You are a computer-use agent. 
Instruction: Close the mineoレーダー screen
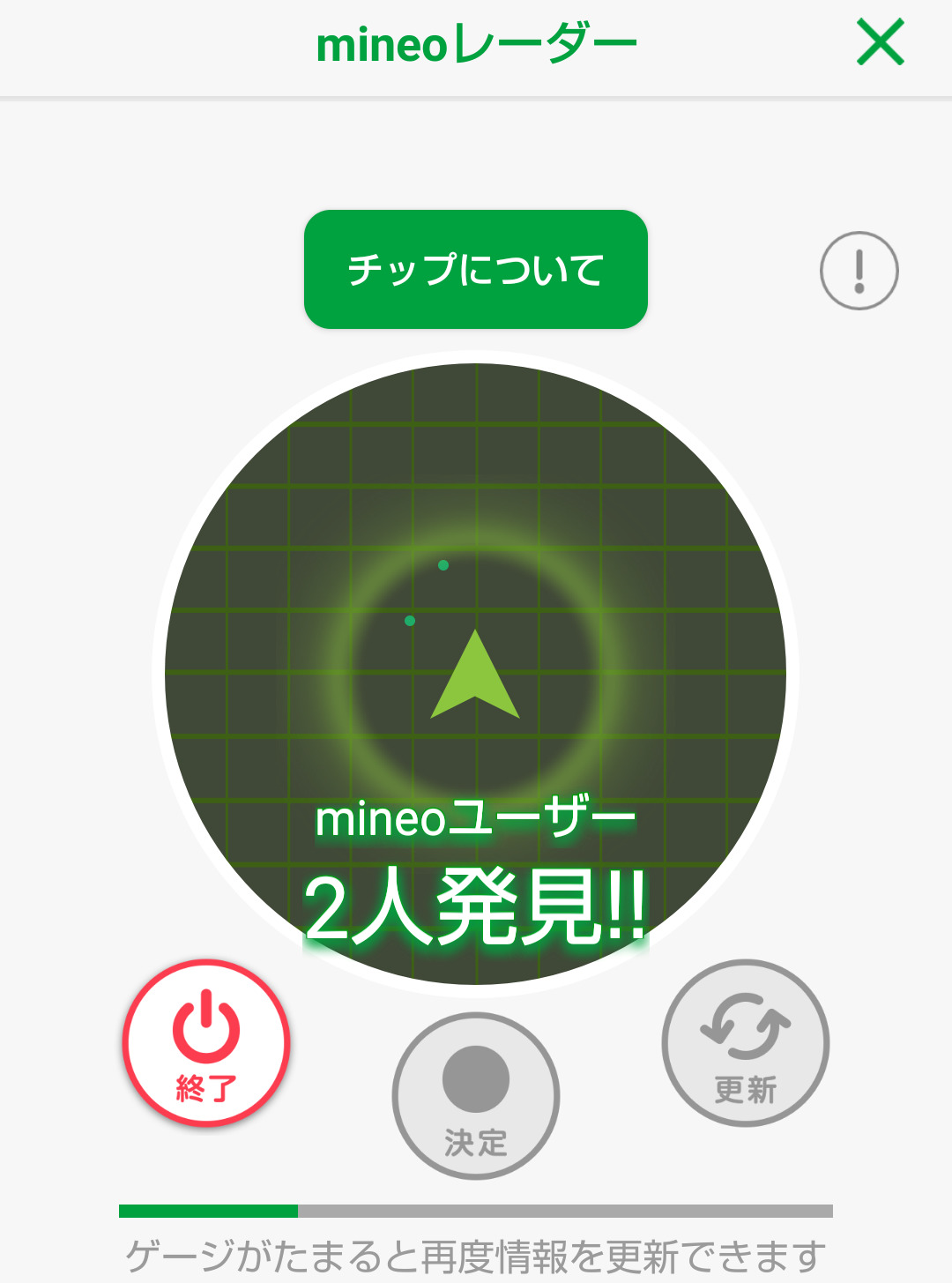pos(880,42)
